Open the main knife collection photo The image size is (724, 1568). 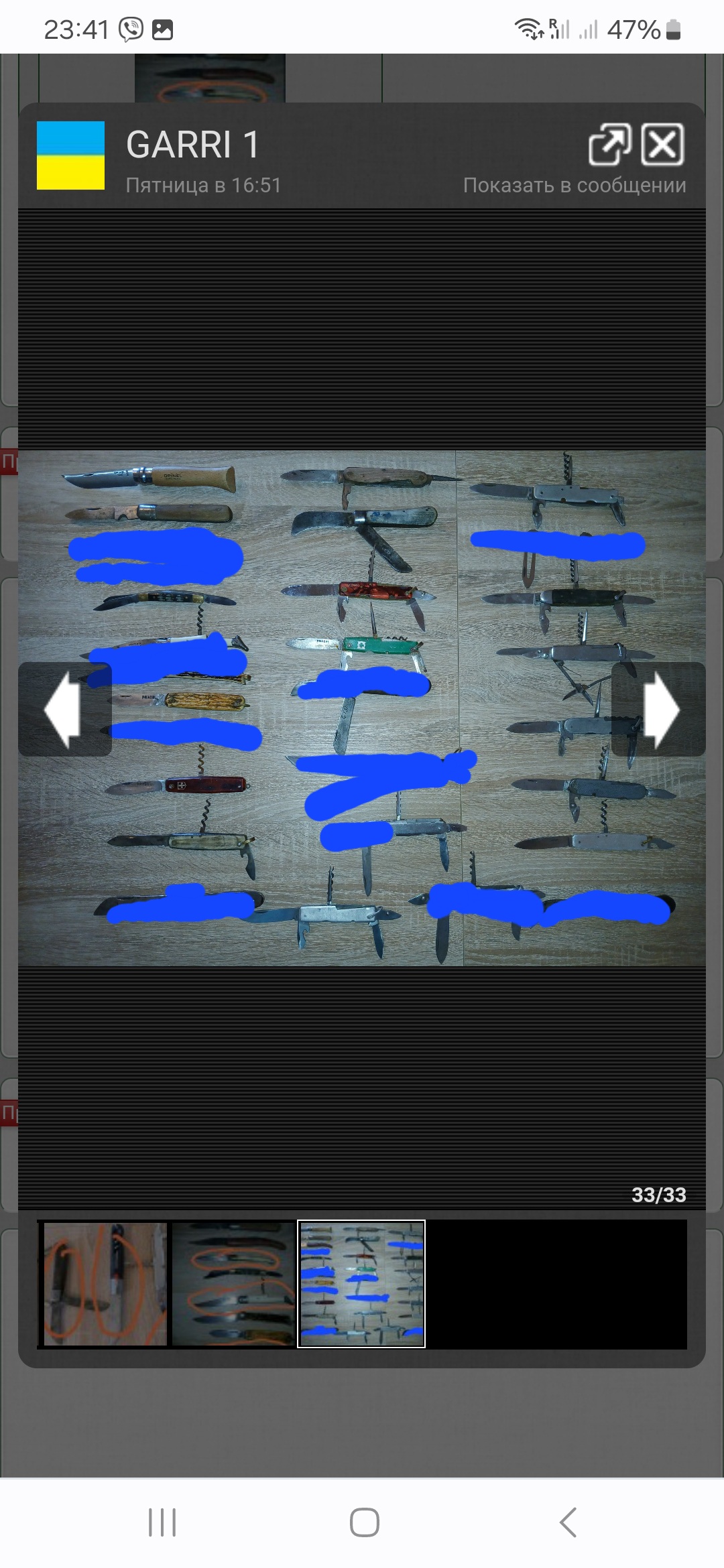[x=362, y=708]
